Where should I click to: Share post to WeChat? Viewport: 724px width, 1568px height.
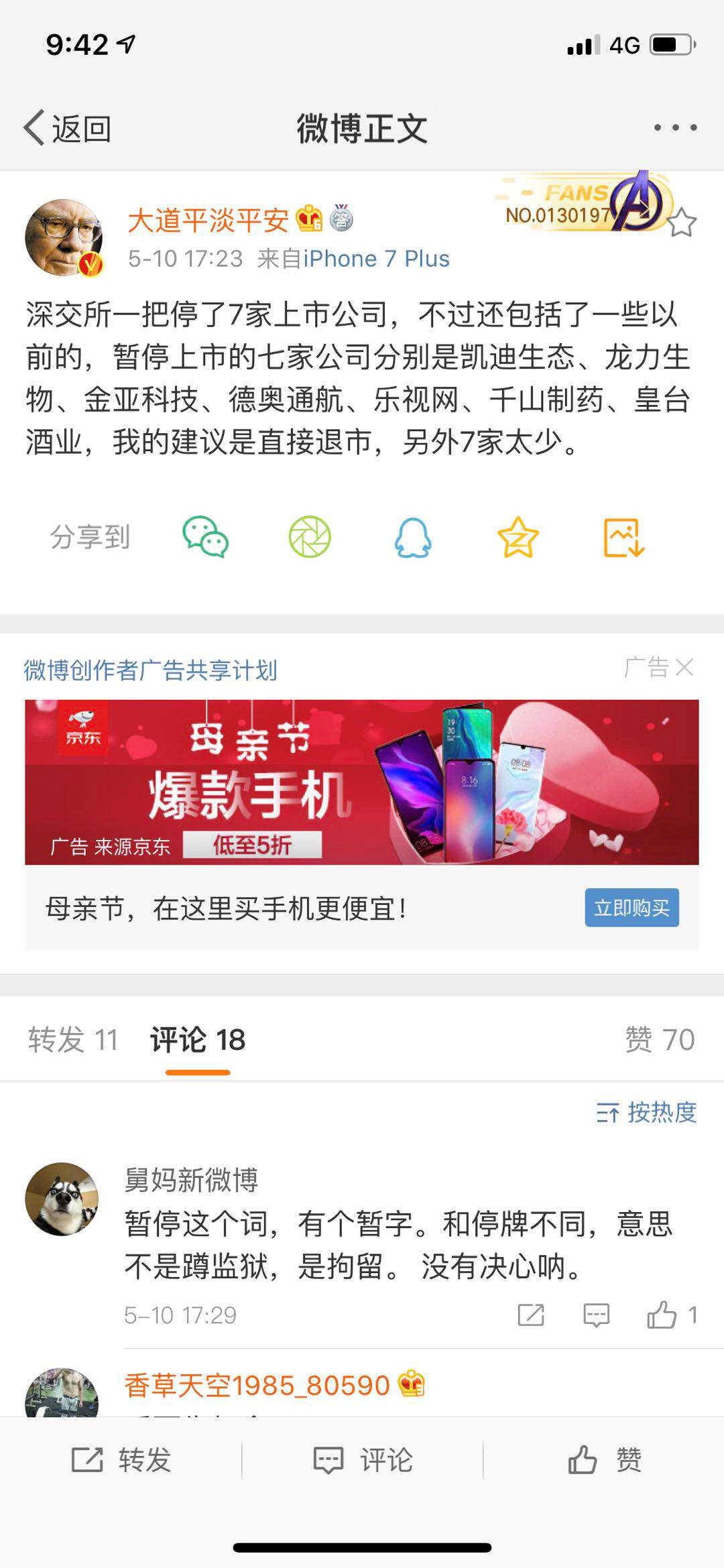click(x=206, y=537)
